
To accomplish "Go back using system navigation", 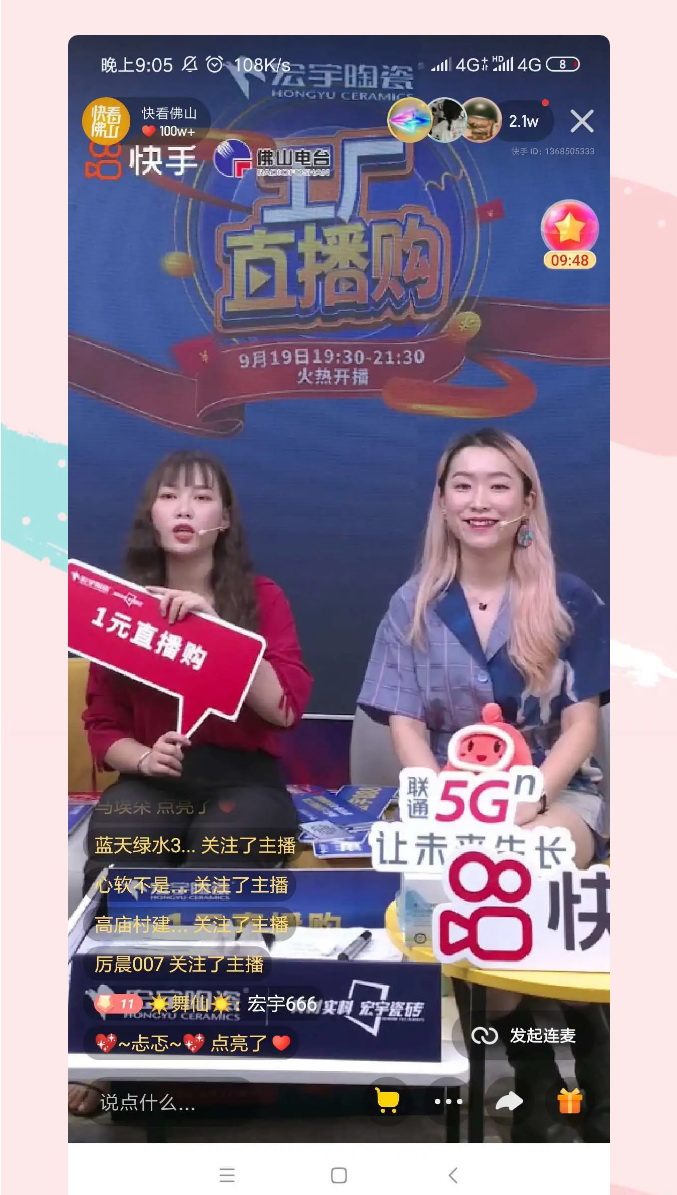I will (453, 1175).
